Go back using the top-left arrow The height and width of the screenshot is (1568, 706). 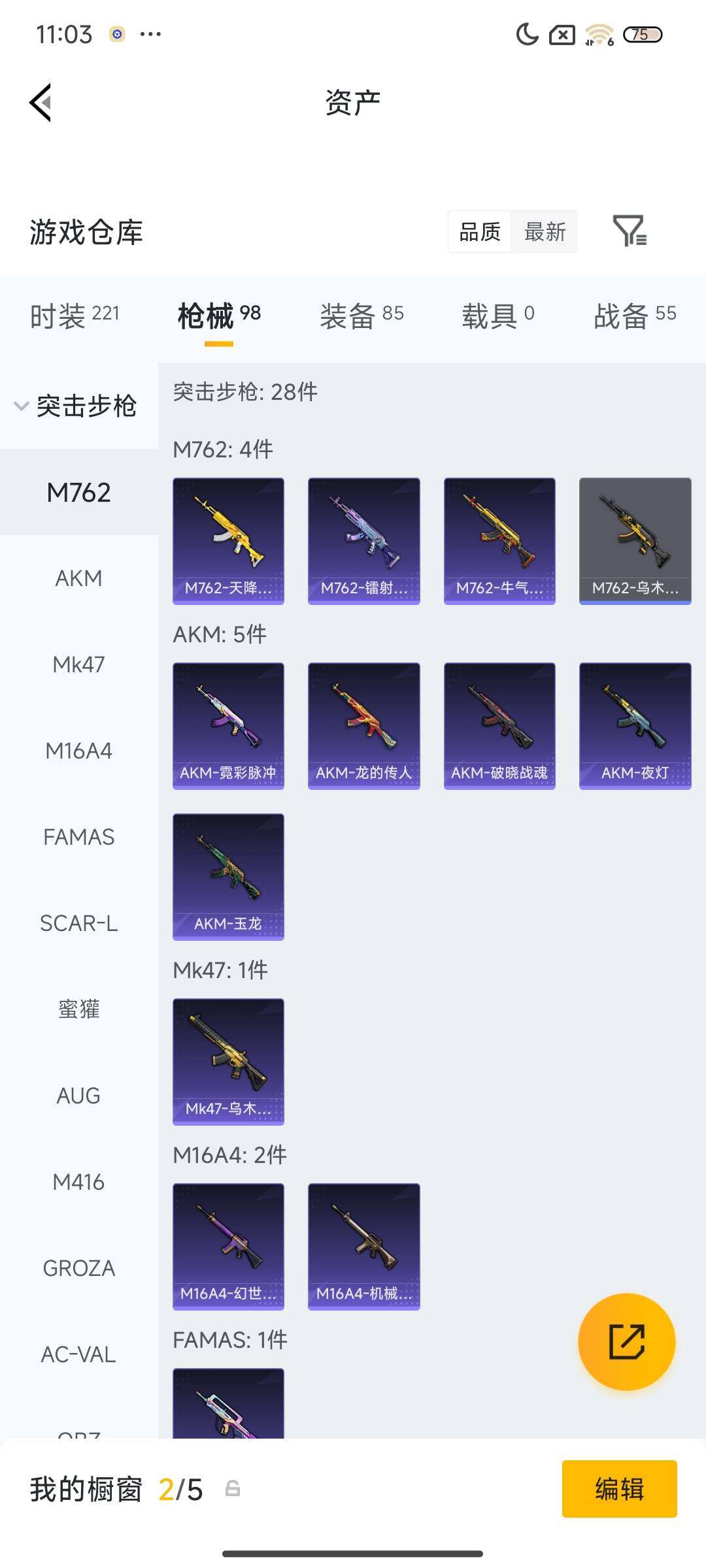coord(41,103)
